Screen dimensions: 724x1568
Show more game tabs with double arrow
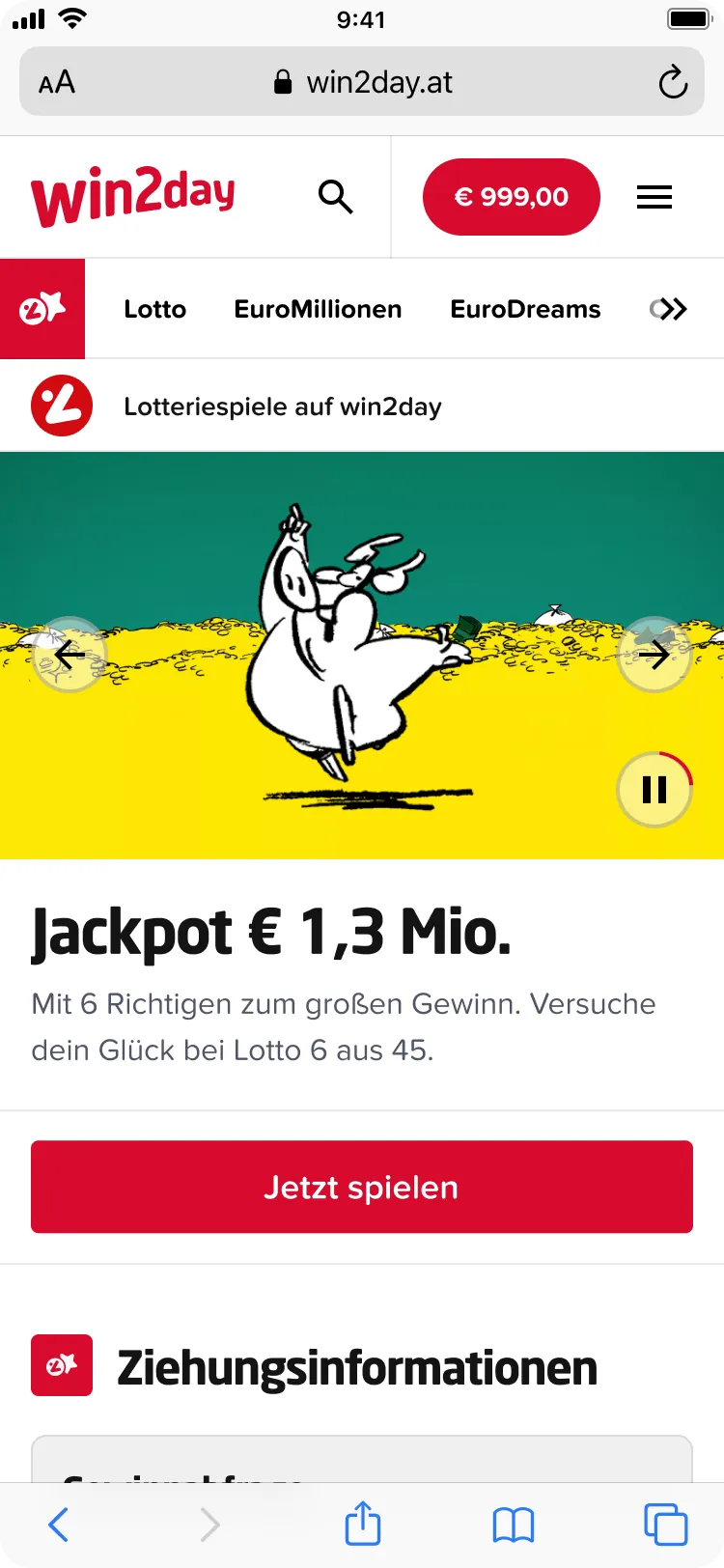pos(669,309)
